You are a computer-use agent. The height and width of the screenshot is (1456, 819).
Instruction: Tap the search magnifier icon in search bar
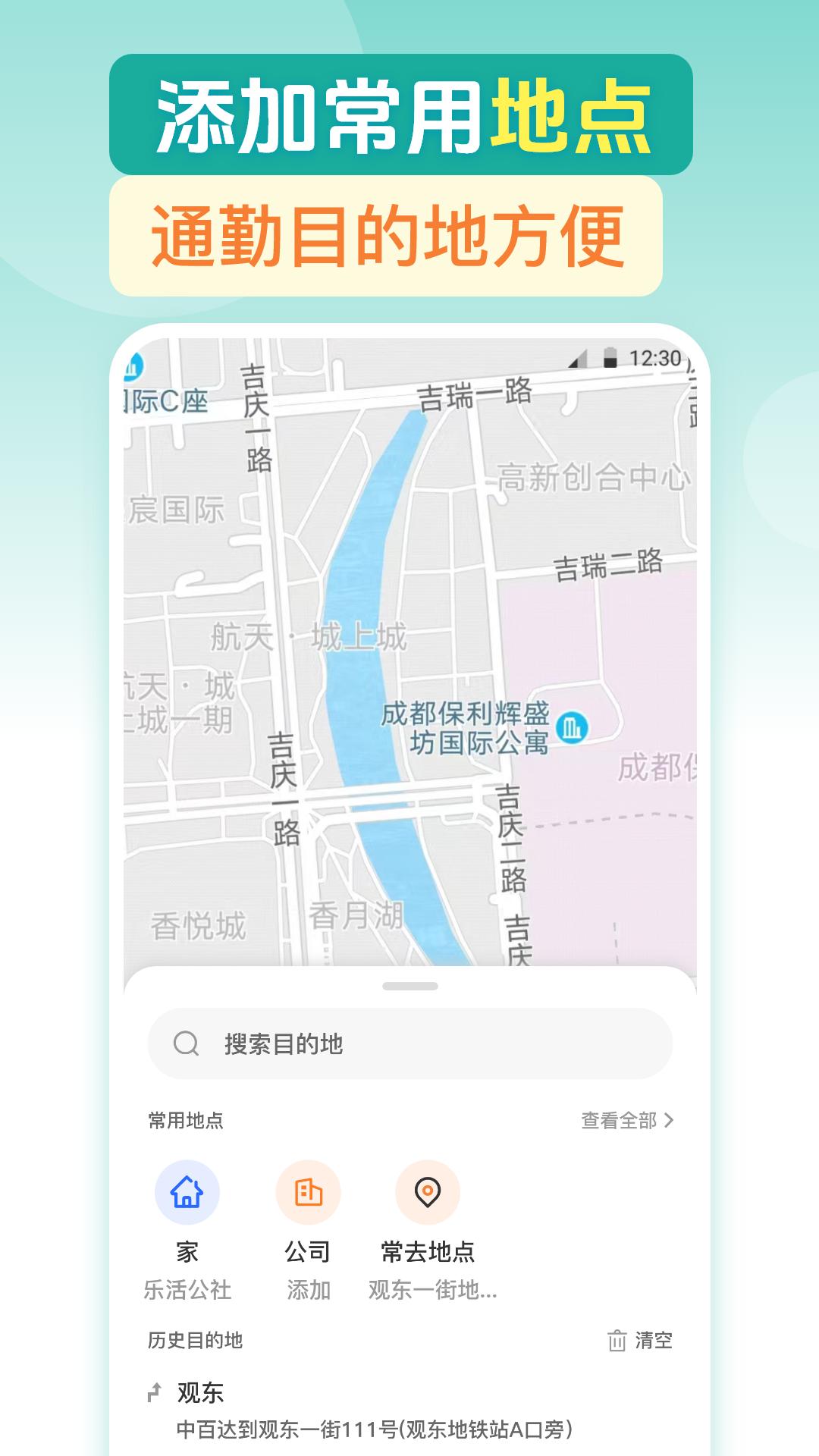tap(184, 1043)
